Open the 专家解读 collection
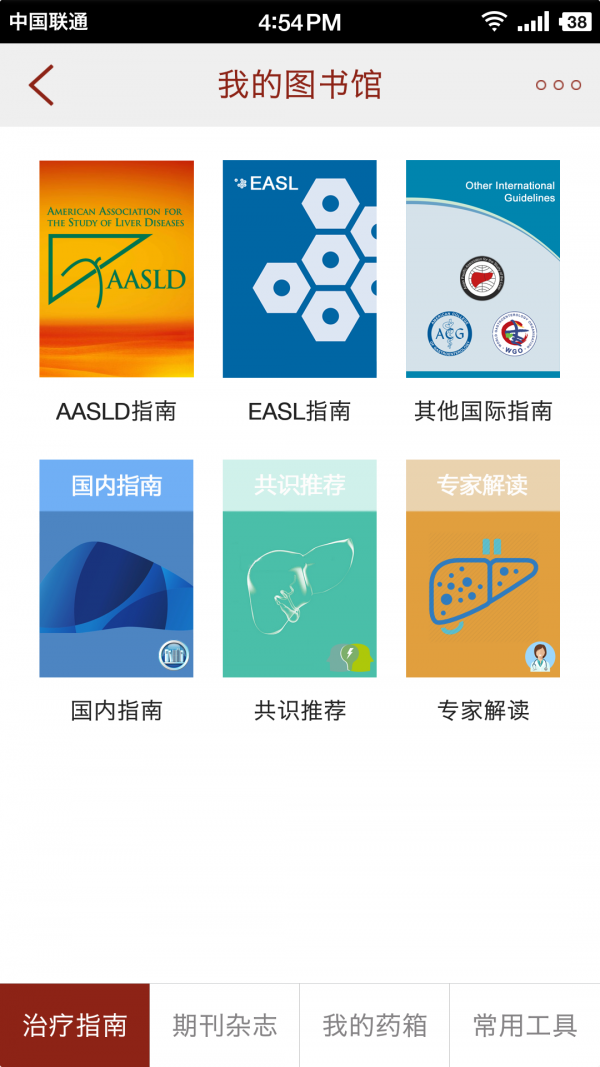 coord(483,568)
